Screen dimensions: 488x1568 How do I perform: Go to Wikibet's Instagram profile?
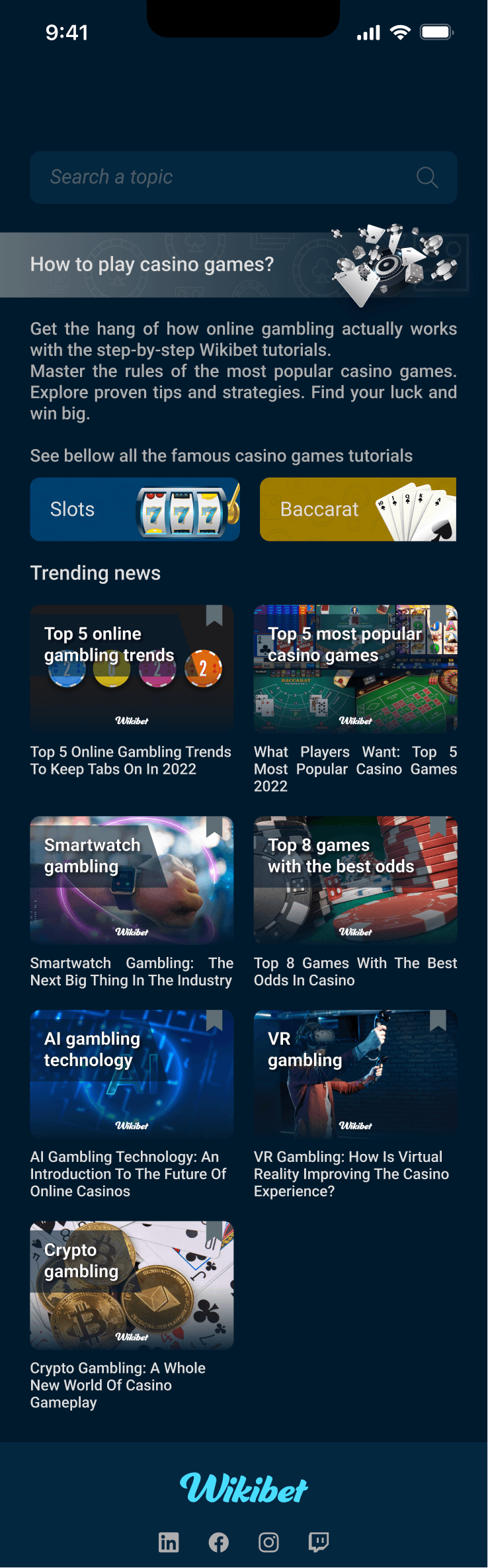click(x=268, y=1542)
